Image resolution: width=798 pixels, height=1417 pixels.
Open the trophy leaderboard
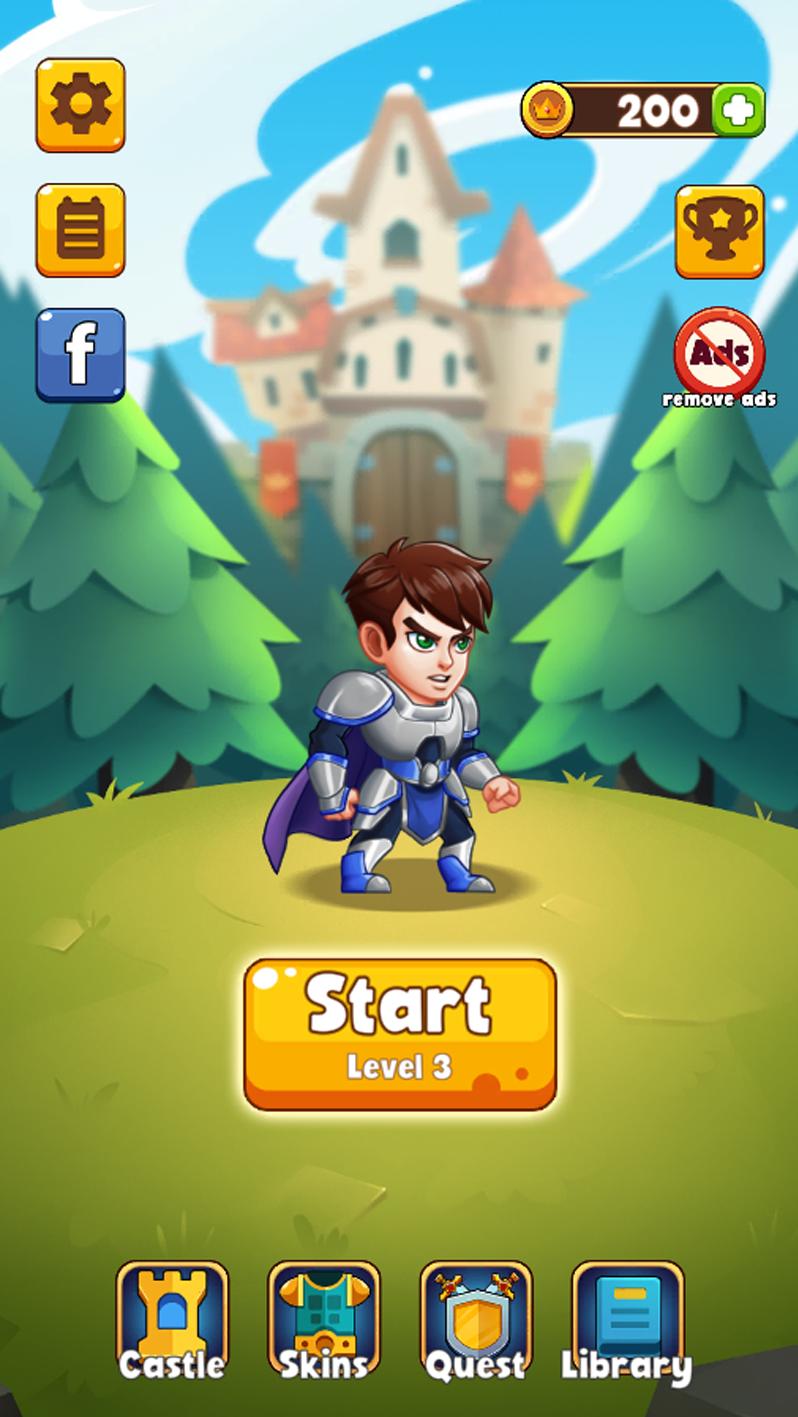tap(719, 231)
